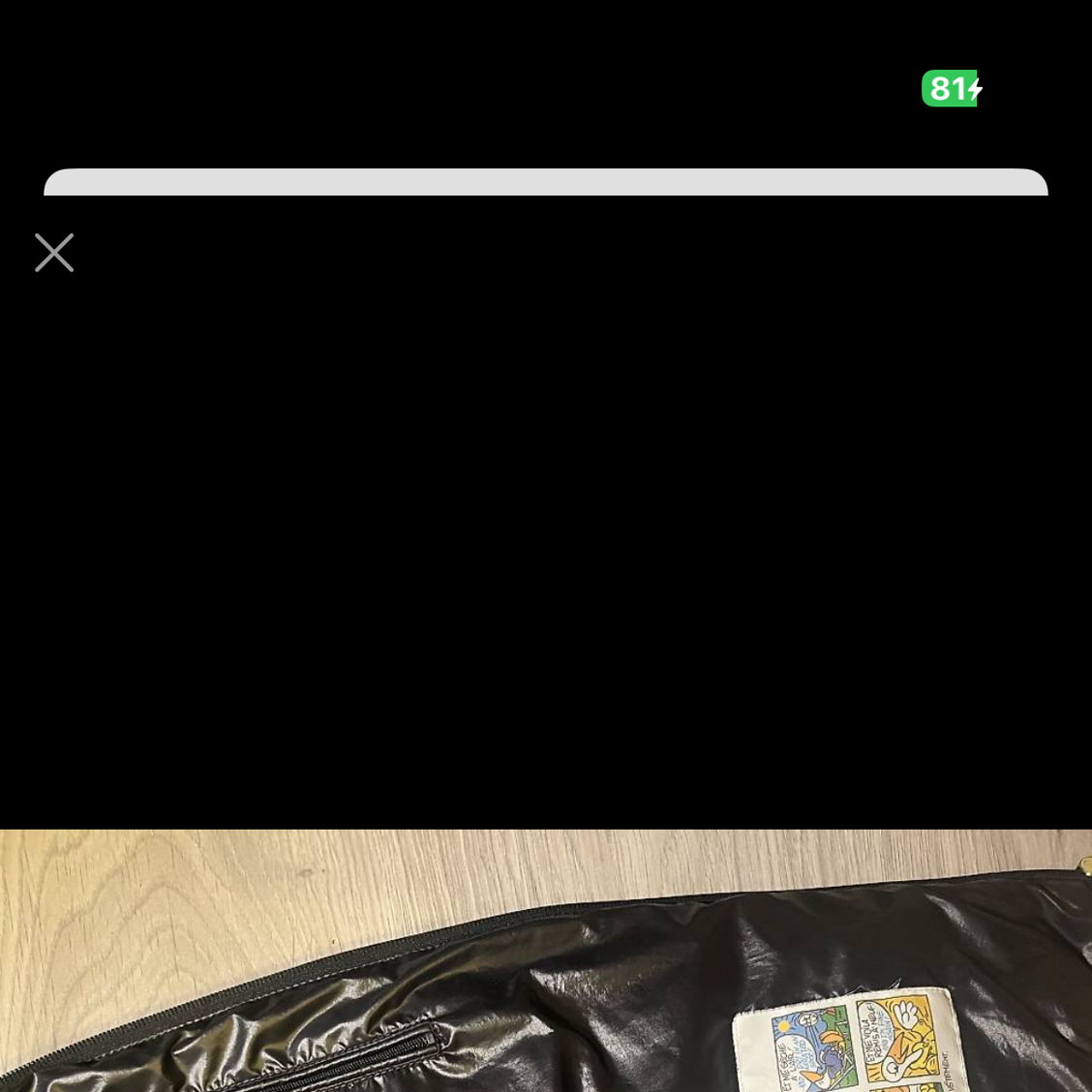Close the photo viewer
This screenshot has height=1092, width=1092.
pos(54,253)
